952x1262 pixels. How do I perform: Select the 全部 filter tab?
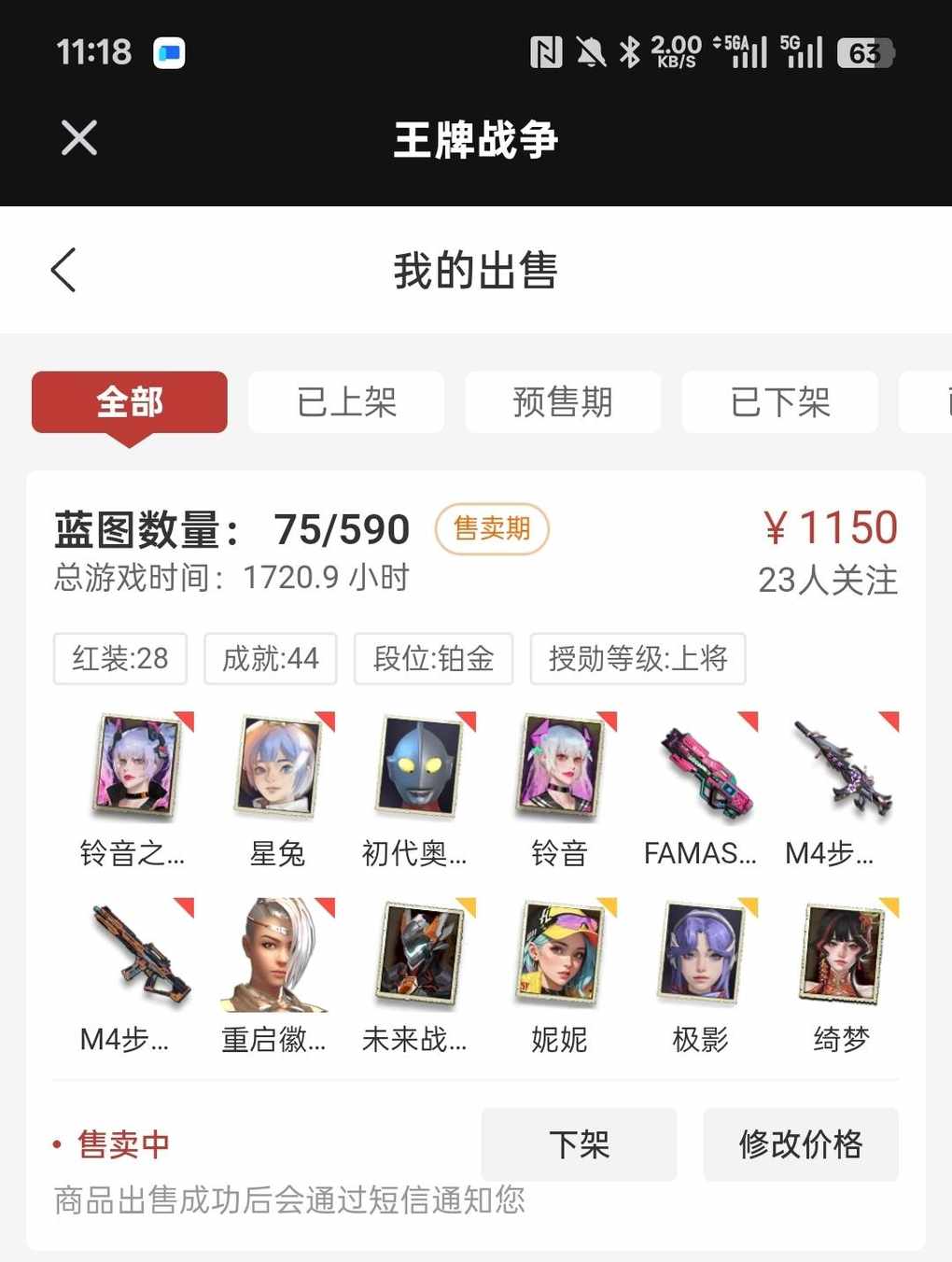click(x=130, y=402)
